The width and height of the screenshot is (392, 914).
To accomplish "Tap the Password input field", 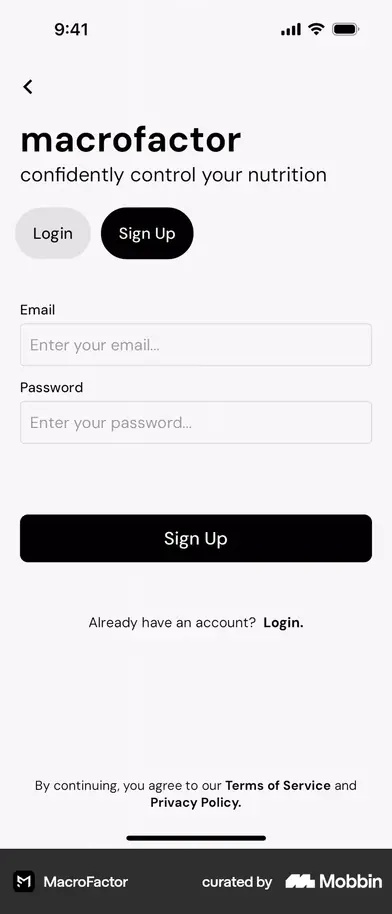I will coord(196,422).
